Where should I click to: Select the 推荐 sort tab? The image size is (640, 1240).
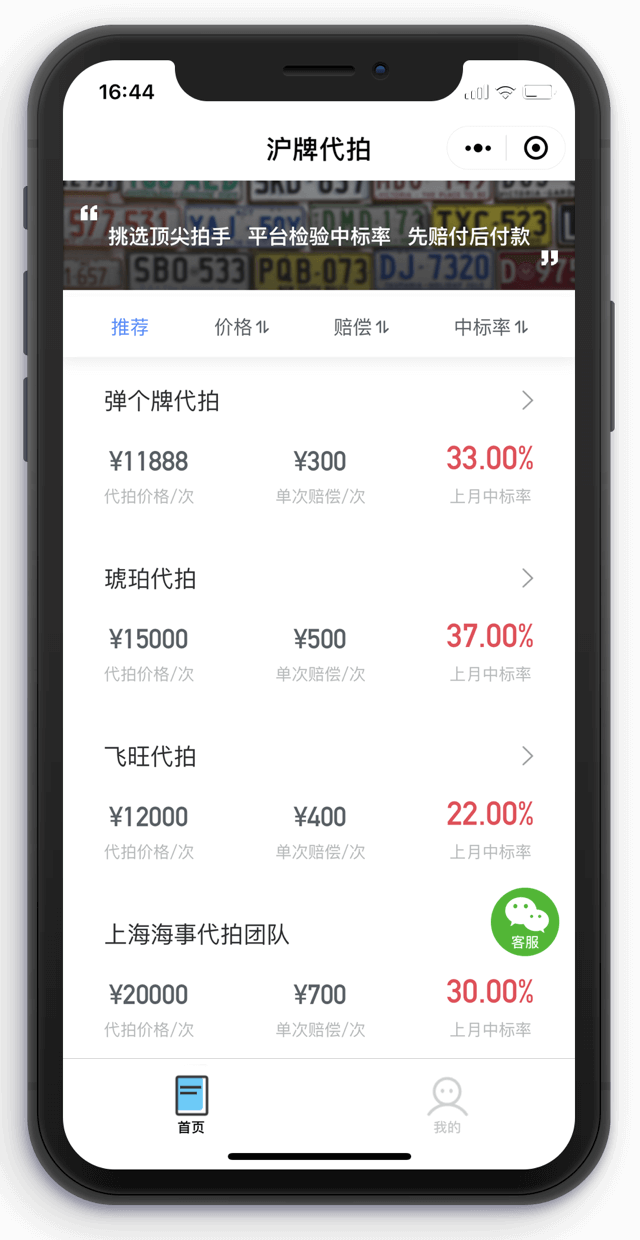pos(130,327)
